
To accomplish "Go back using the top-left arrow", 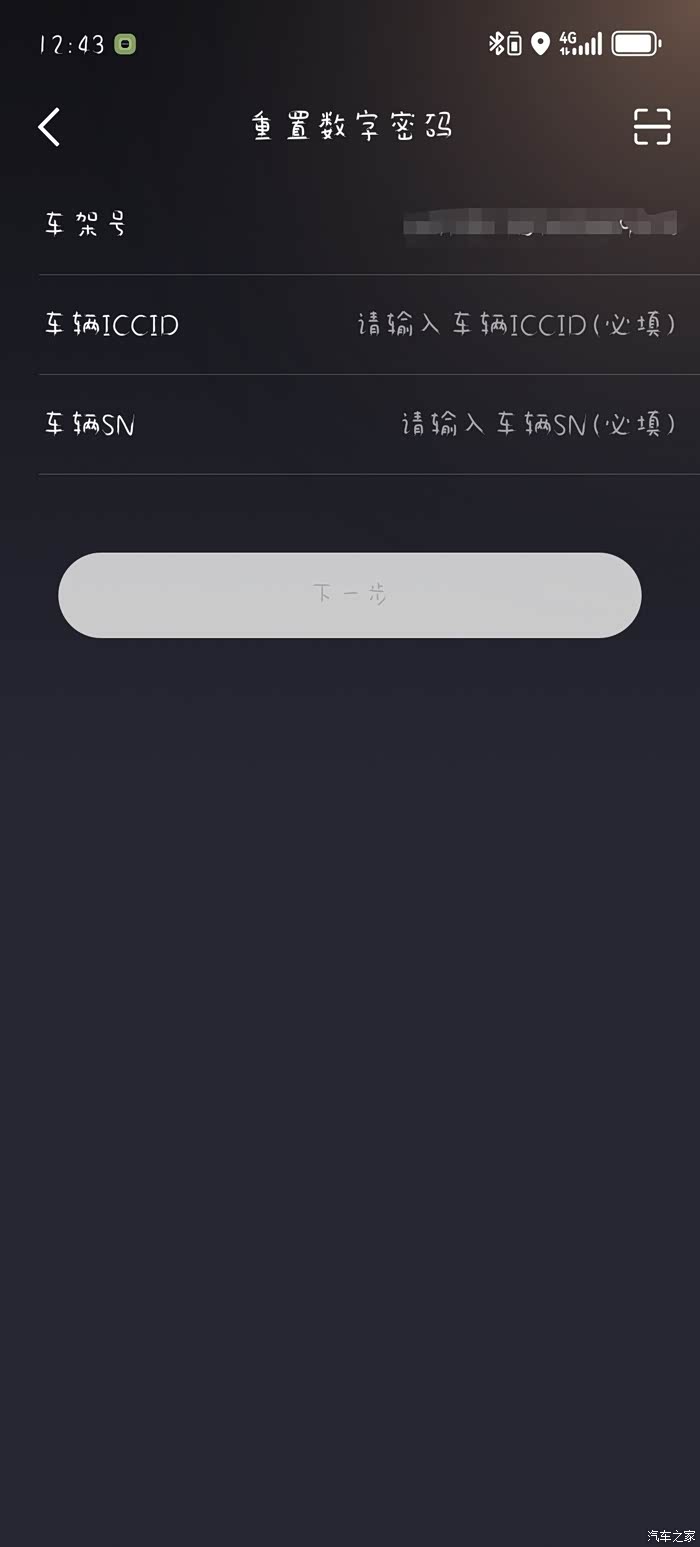I will (x=49, y=127).
